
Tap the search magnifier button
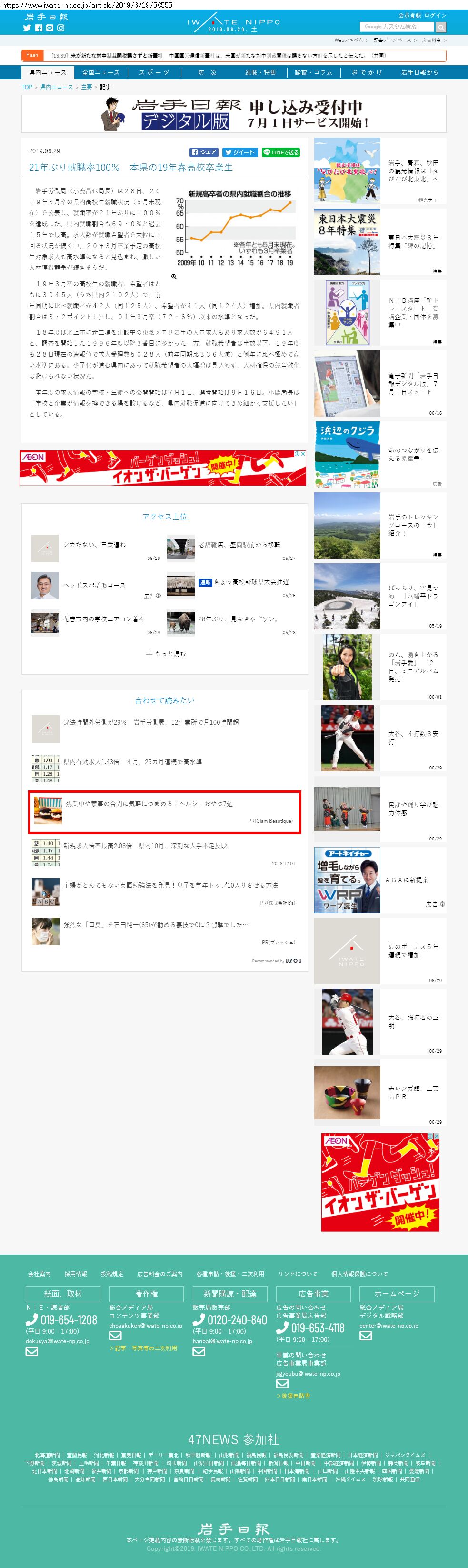click(440, 28)
